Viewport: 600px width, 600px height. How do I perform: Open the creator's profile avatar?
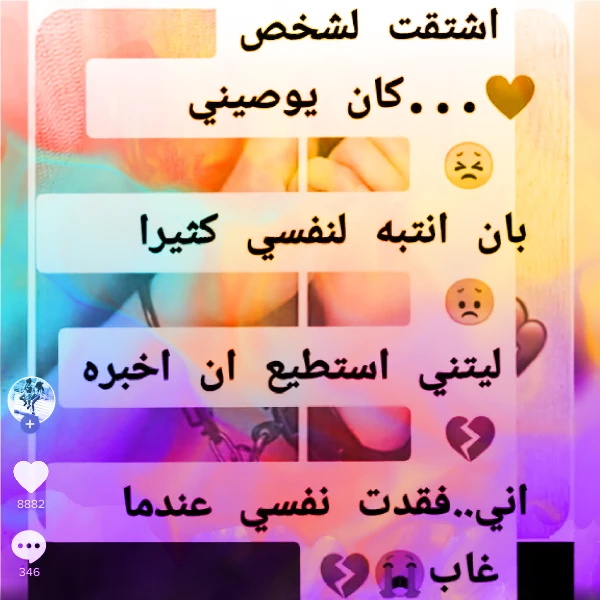tap(31, 400)
